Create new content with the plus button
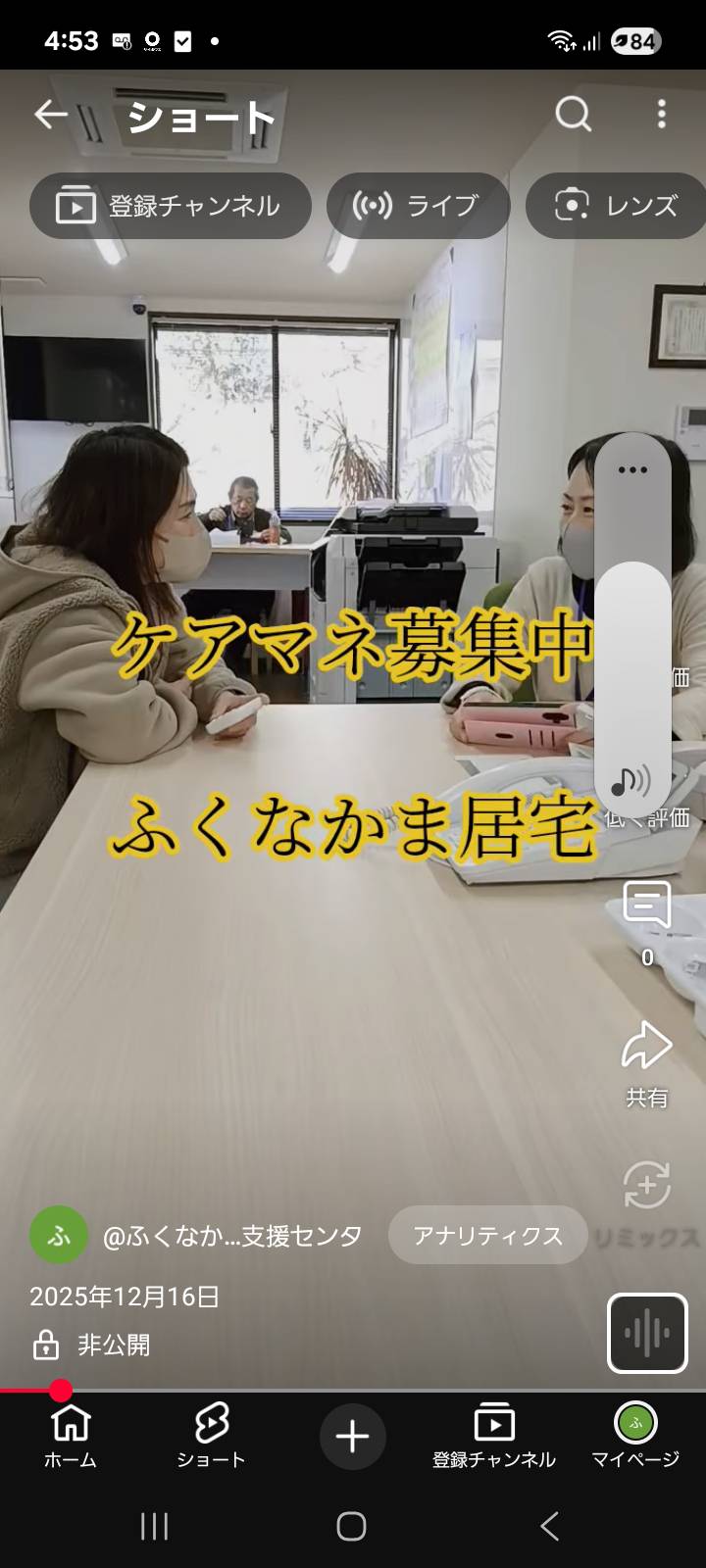This screenshot has width=706, height=1568. click(352, 1437)
